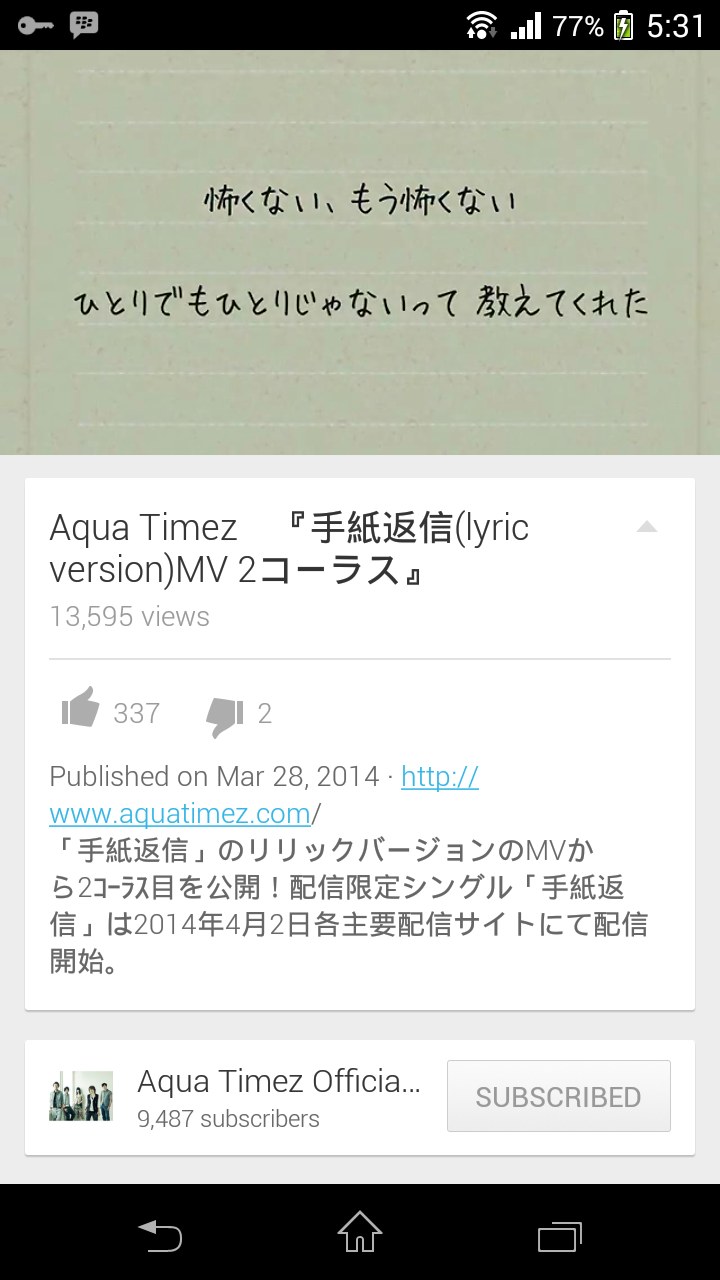Dislike this video
Screen dimensions: 720x1280
225,714
